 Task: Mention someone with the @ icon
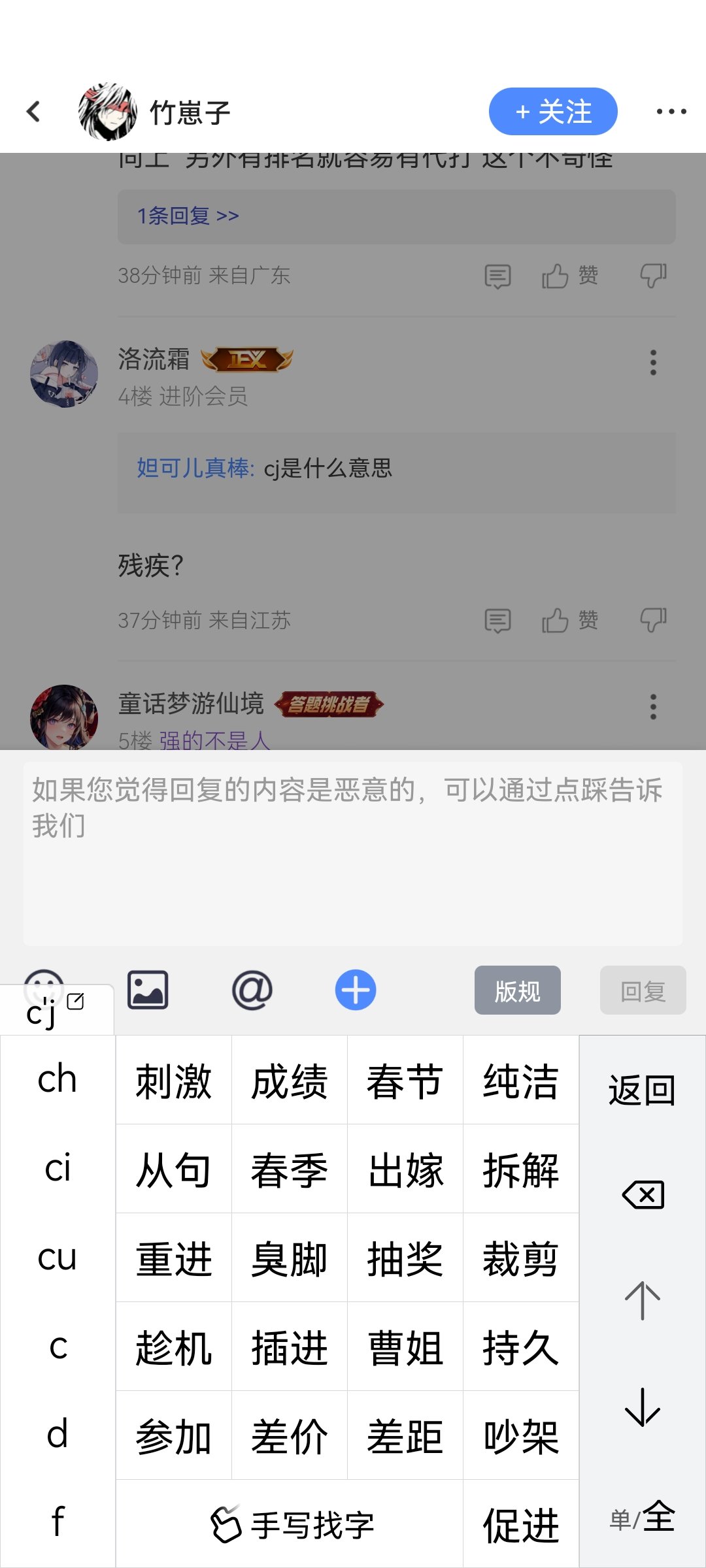252,990
